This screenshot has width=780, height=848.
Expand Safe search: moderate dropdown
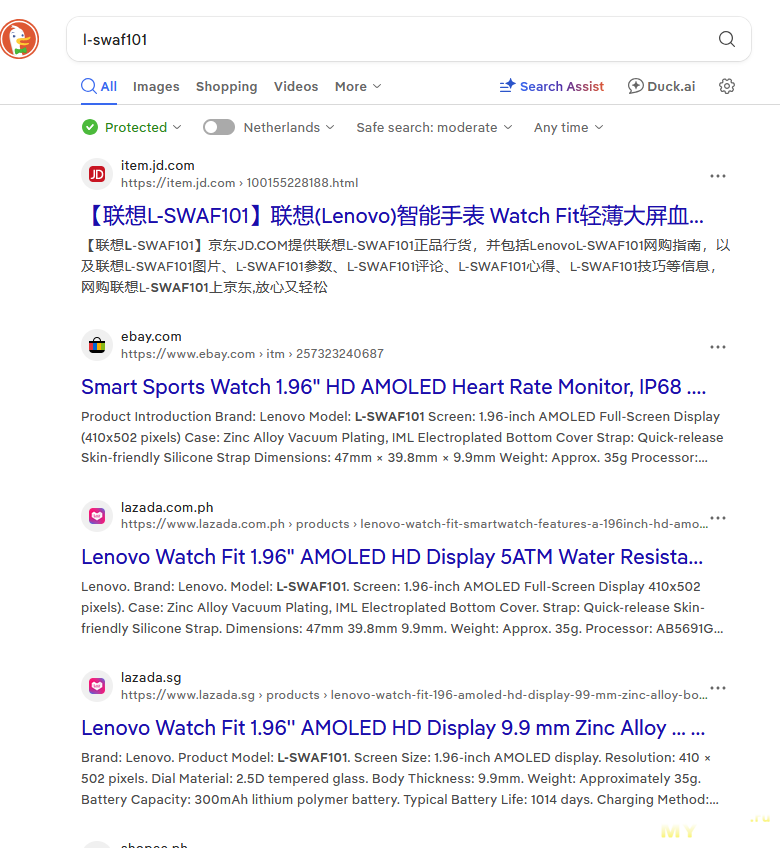pos(434,128)
